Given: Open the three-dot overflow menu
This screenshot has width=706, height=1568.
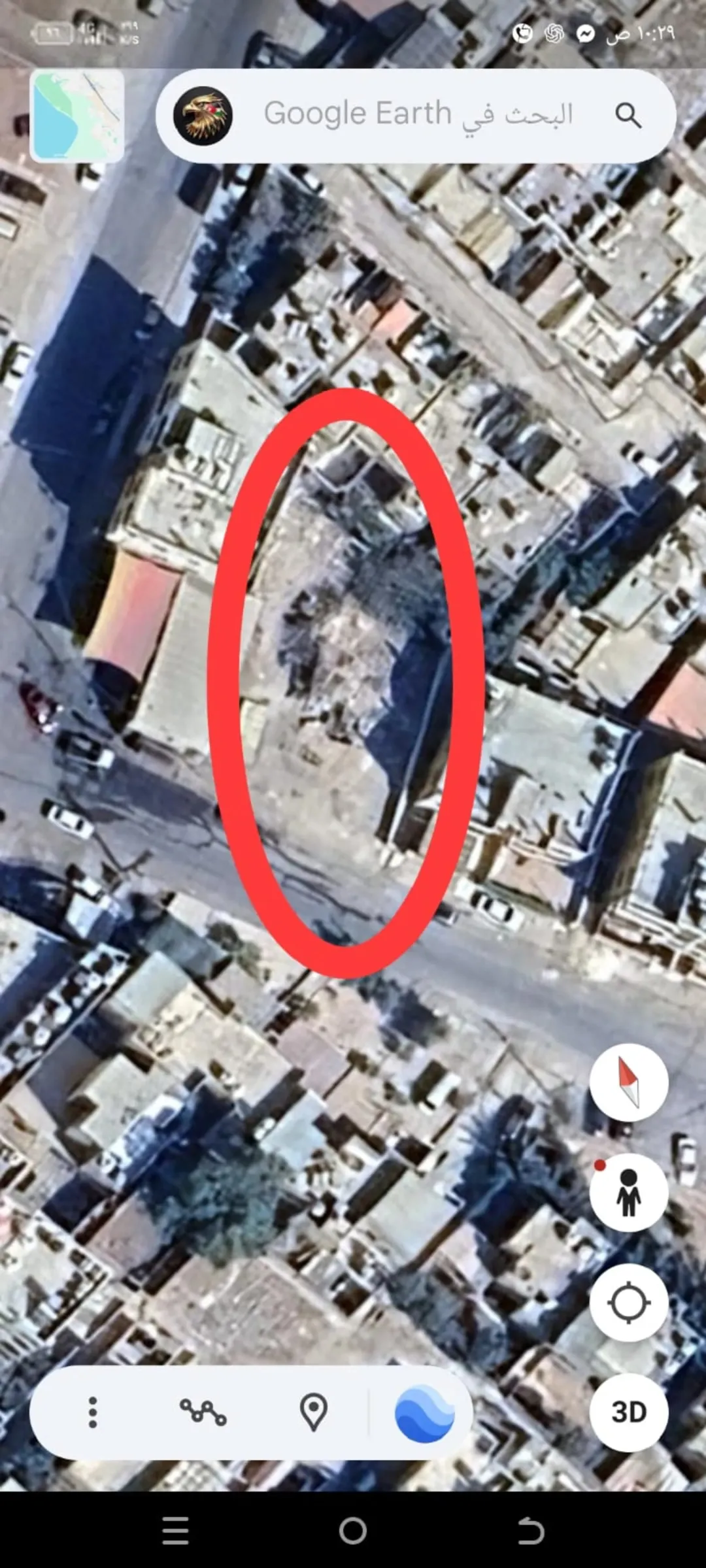Looking at the screenshot, I should coord(93,1412).
